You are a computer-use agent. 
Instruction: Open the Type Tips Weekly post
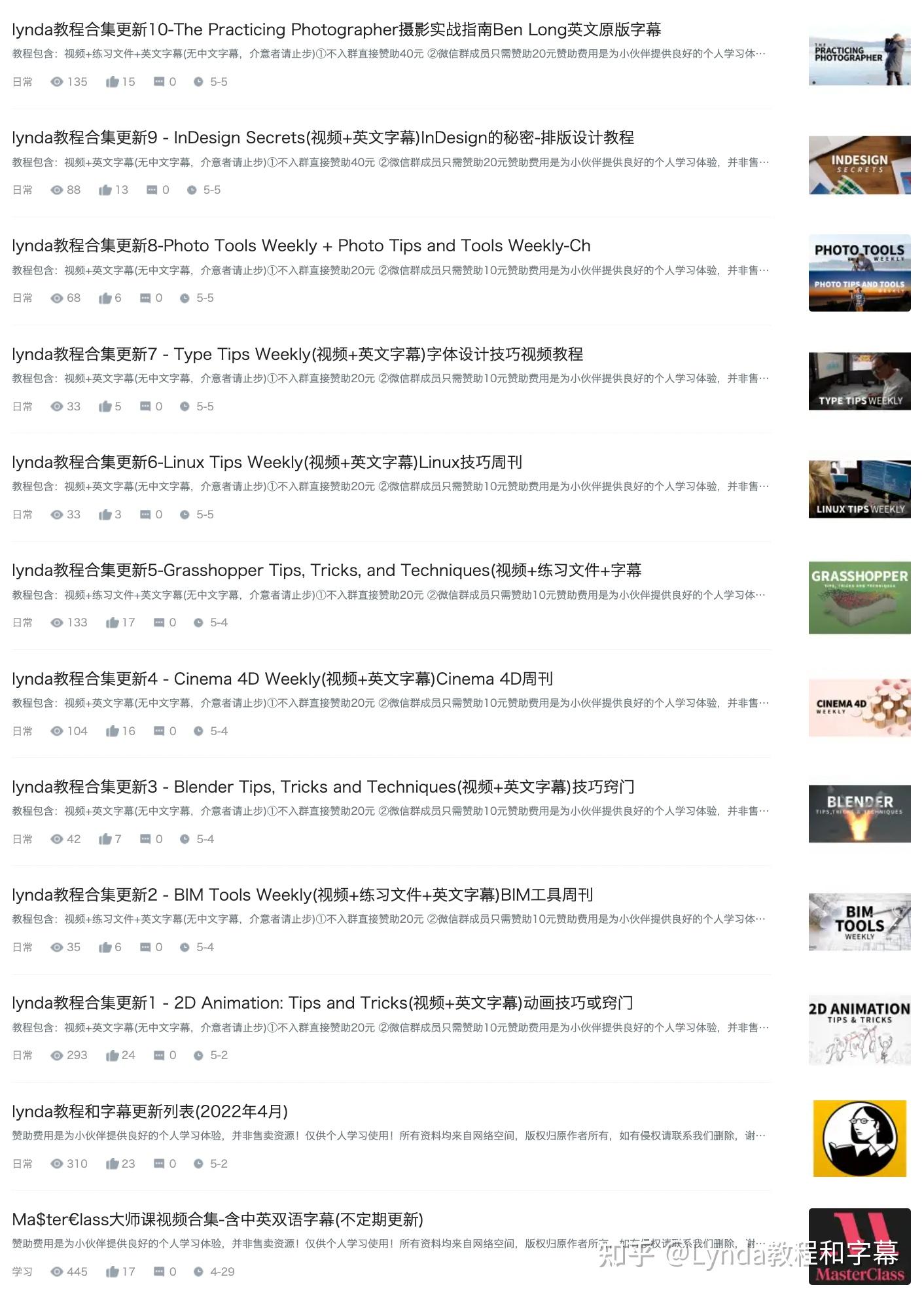coord(297,355)
